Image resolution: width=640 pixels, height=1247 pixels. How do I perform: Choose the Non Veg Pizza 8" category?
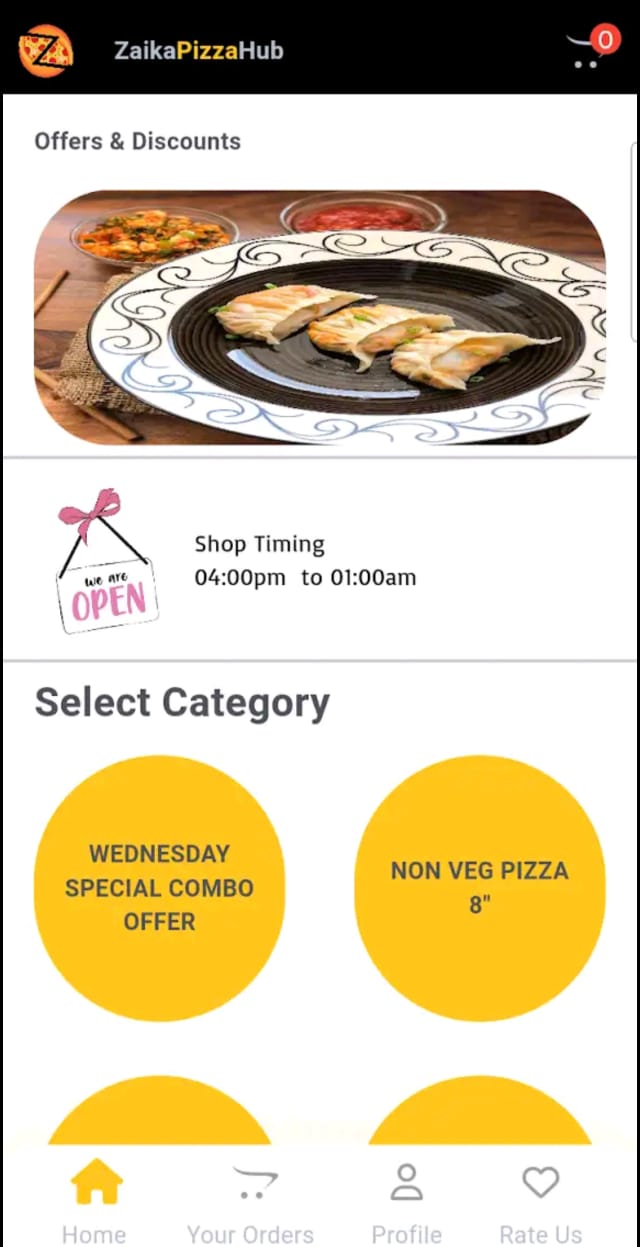pyautogui.click(x=480, y=887)
